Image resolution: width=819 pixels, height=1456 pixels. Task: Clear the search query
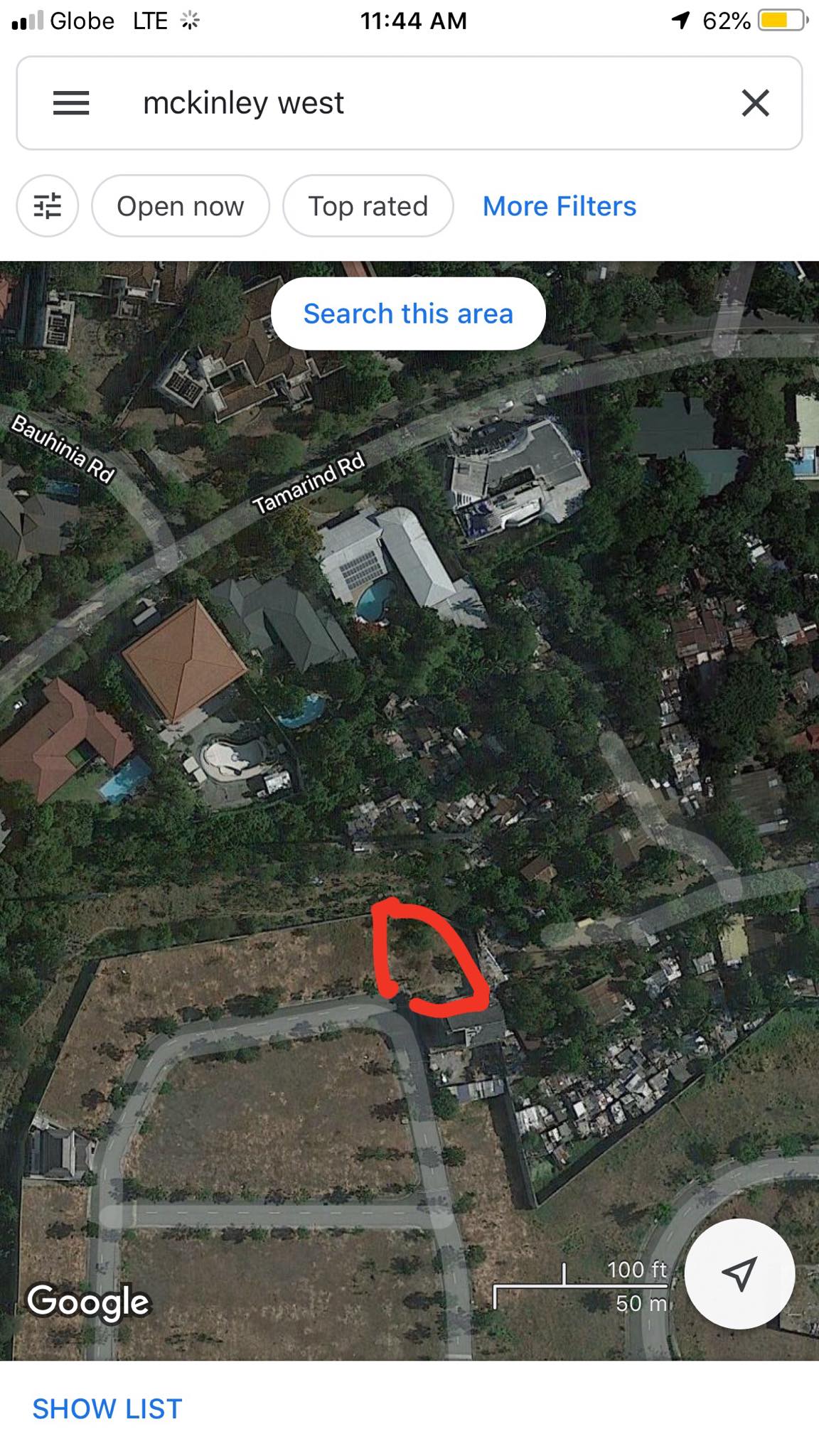pos(755,103)
